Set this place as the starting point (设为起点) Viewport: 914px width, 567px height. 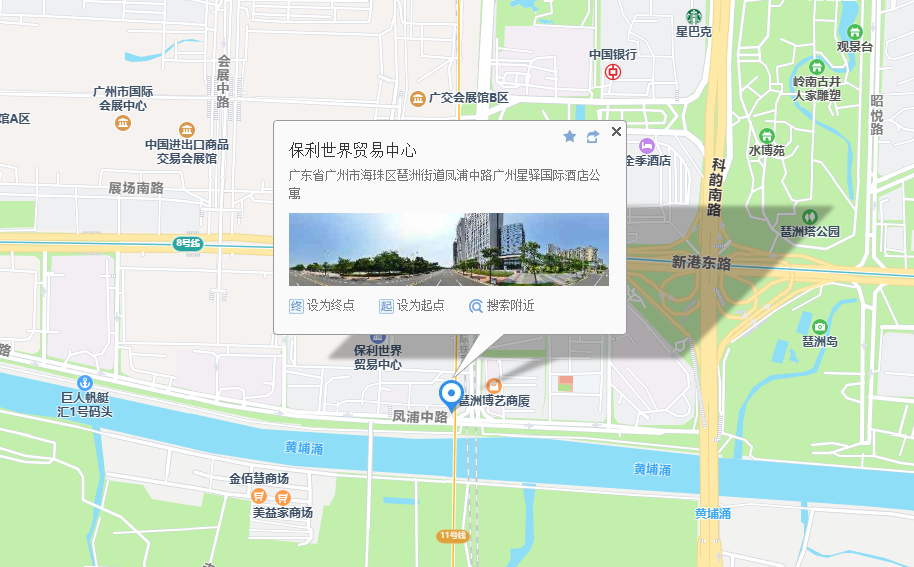pos(412,306)
